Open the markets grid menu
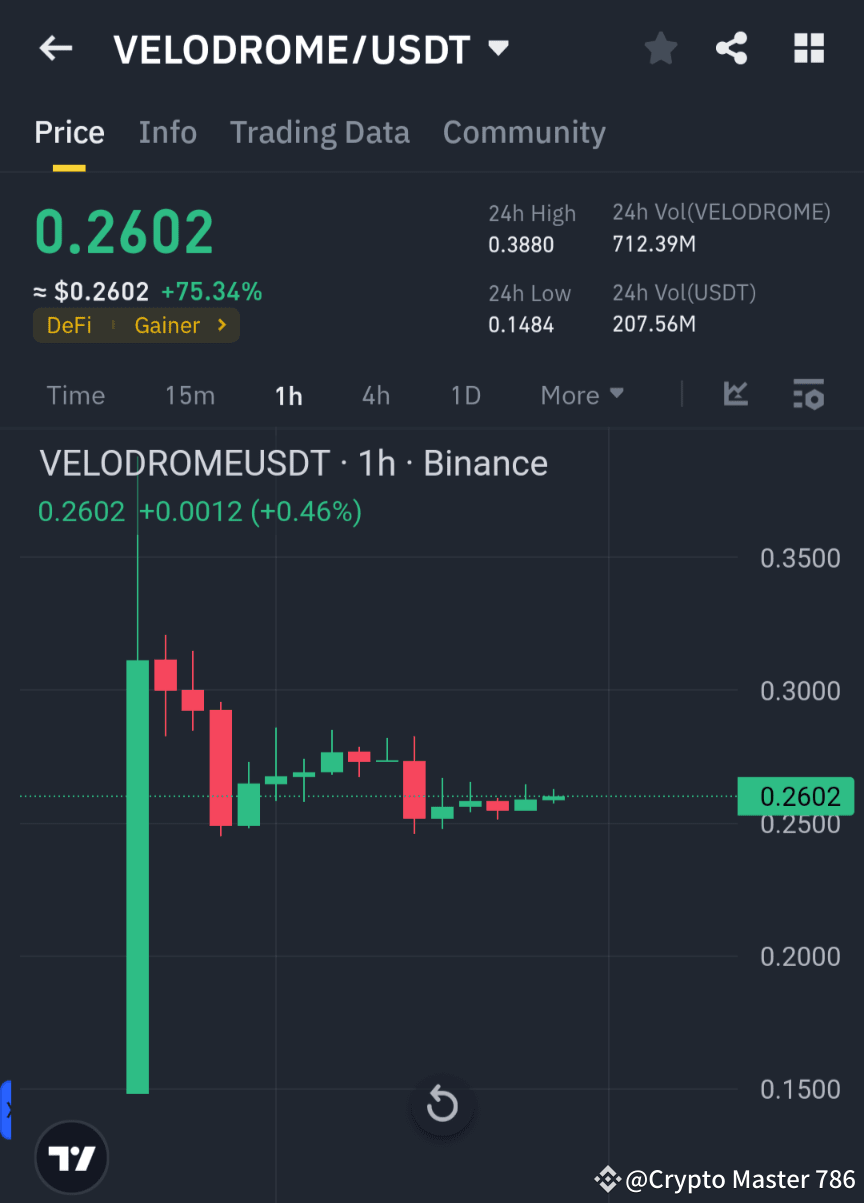 (808, 47)
